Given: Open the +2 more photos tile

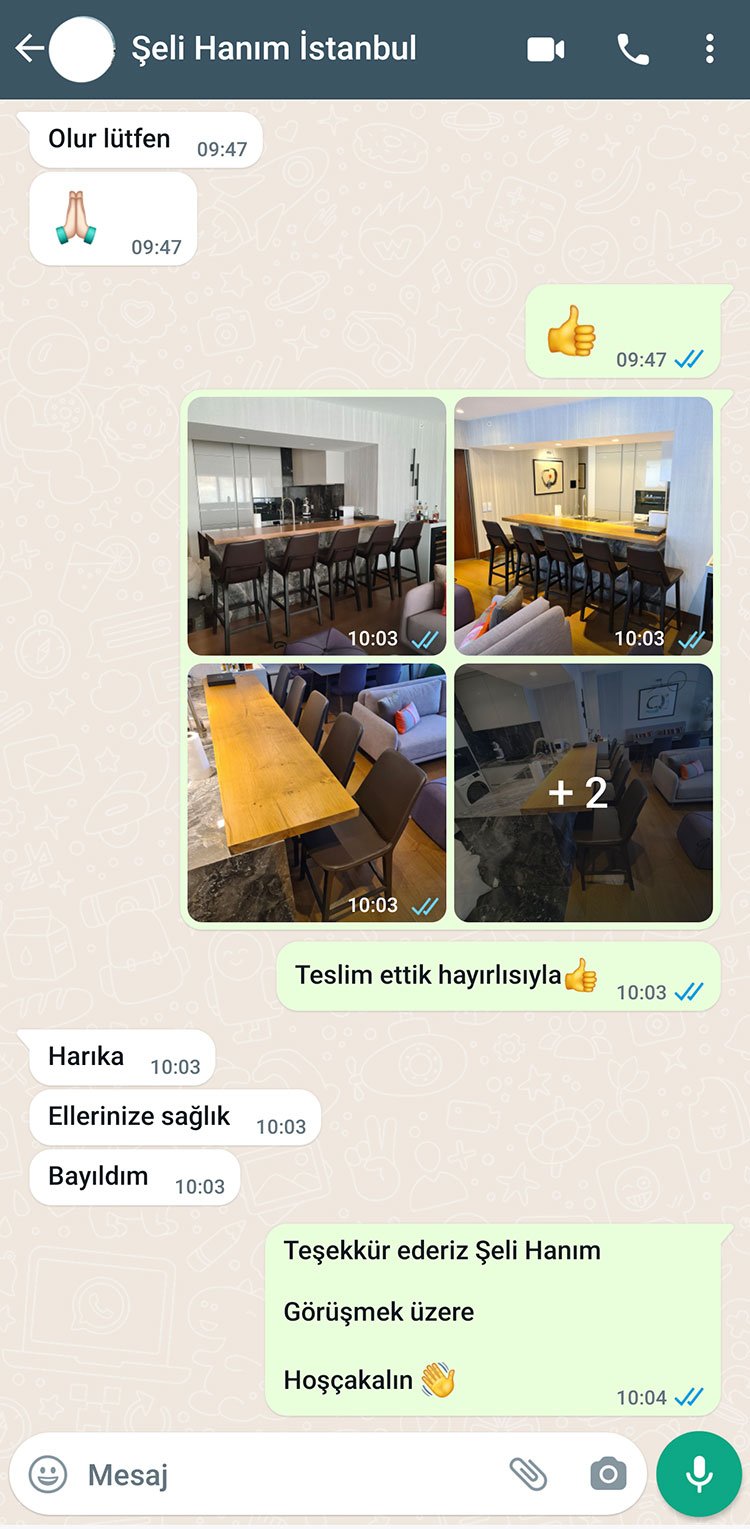Looking at the screenshot, I should [x=584, y=792].
